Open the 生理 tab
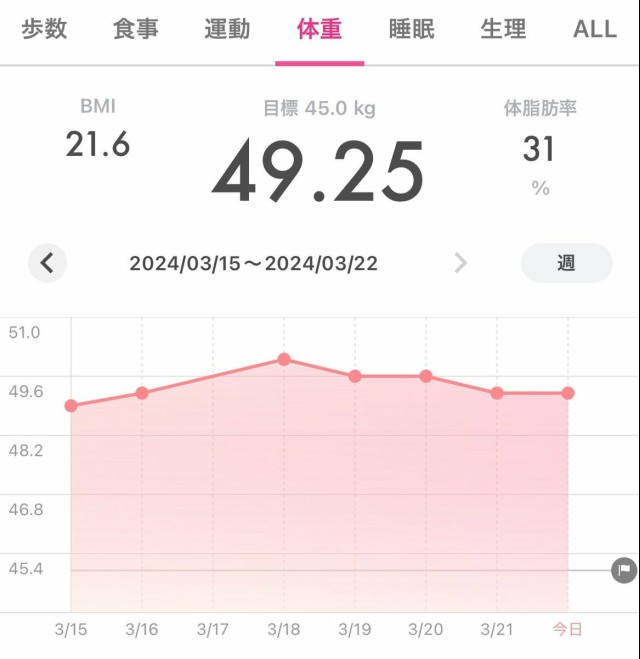This screenshot has width=640, height=659. click(503, 29)
